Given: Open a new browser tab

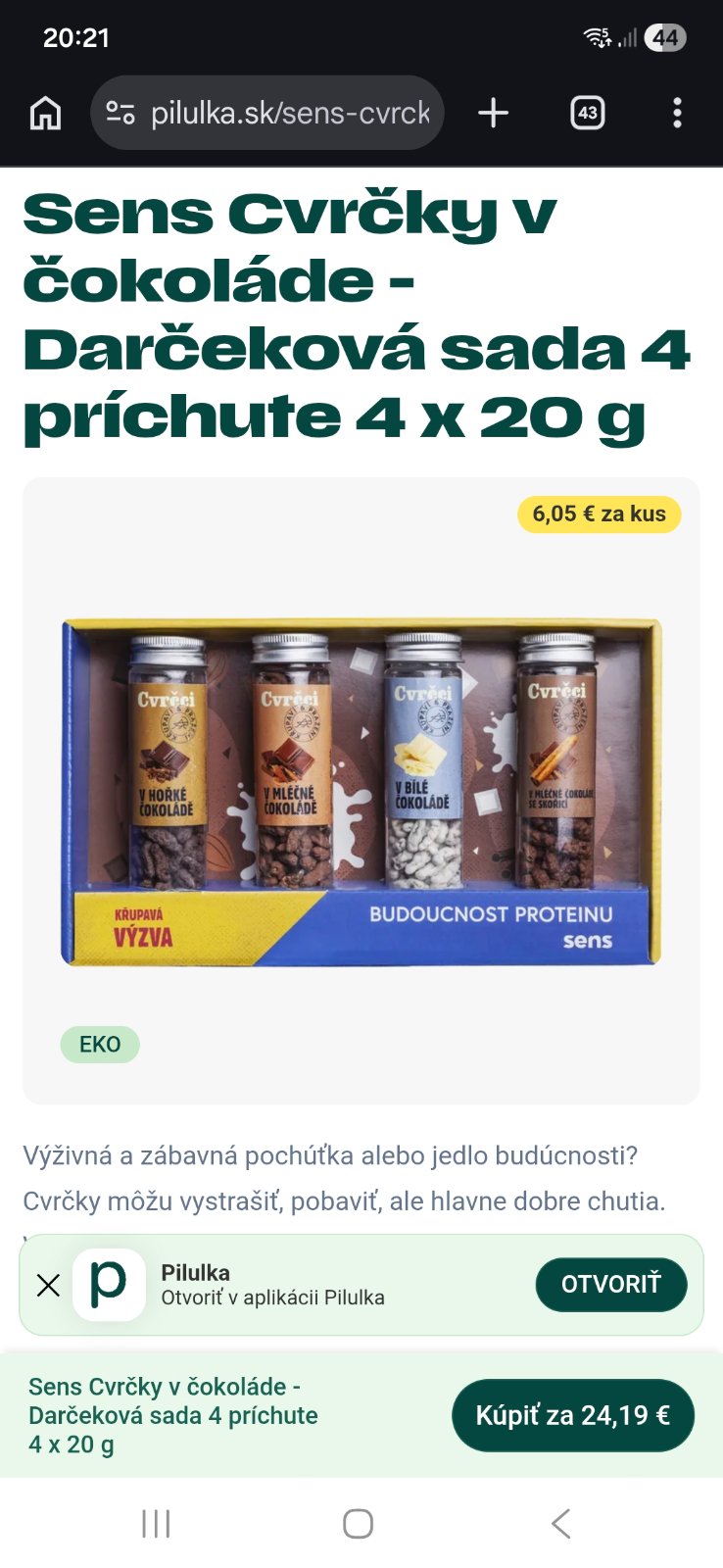Looking at the screenshot, I should click(493, 114).
